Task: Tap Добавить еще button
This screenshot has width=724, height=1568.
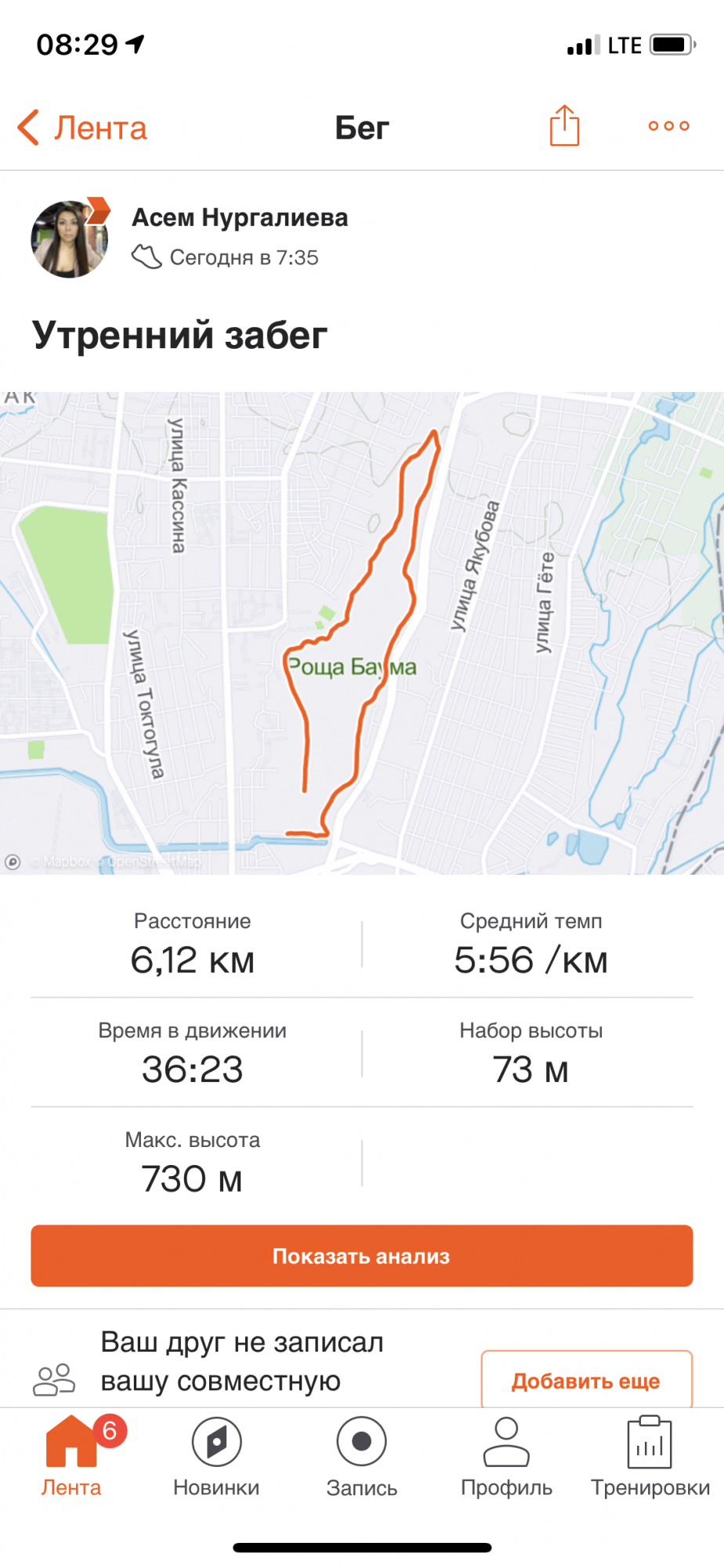Action: tap(586, 1381)
